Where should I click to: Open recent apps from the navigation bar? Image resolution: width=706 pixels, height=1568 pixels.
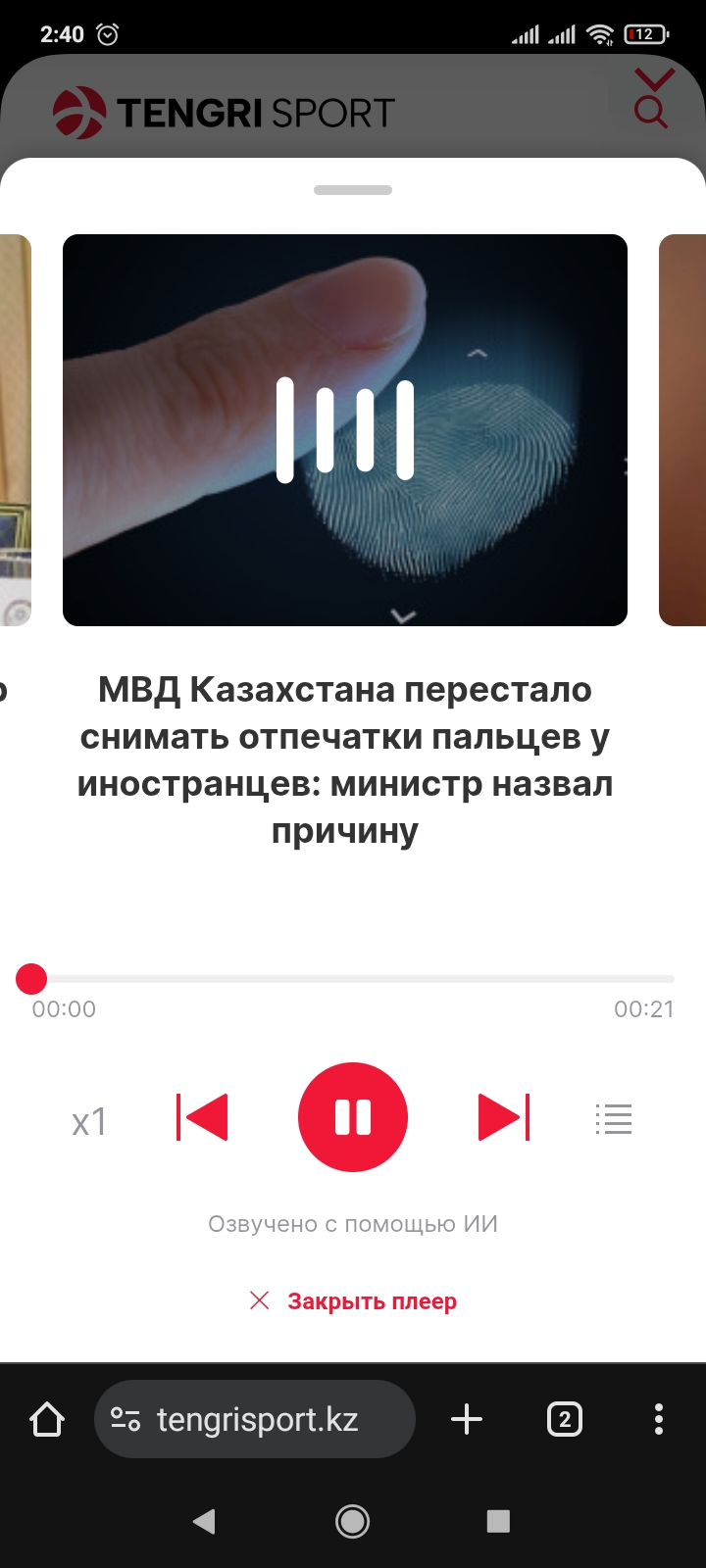click(498, 1521)
